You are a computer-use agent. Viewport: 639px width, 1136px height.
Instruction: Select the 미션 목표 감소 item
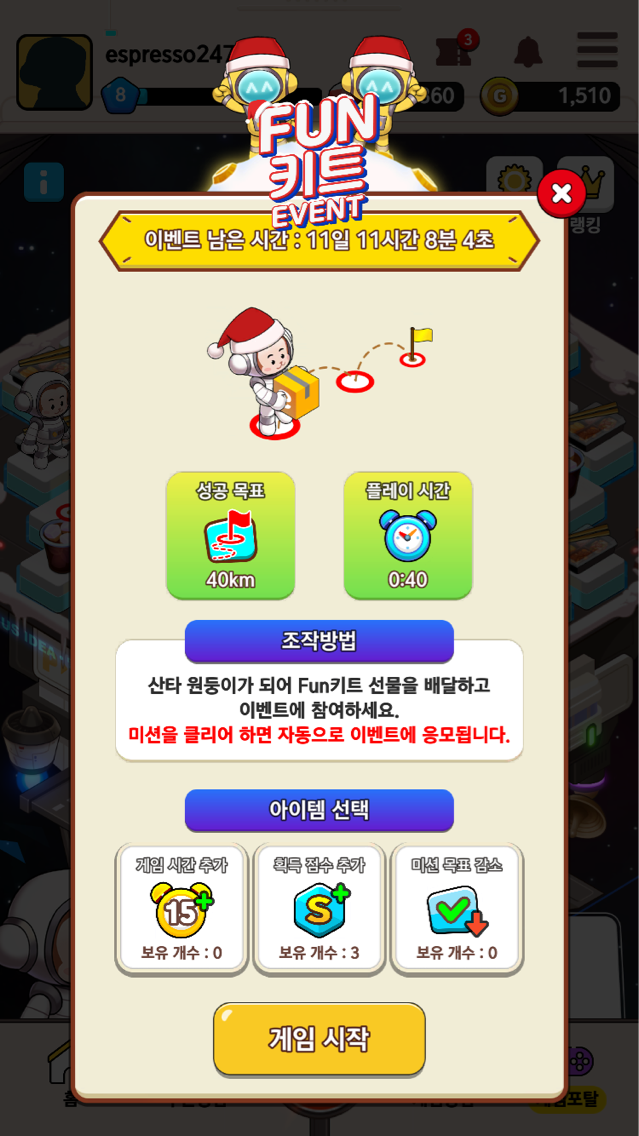[x=457, y=909]
